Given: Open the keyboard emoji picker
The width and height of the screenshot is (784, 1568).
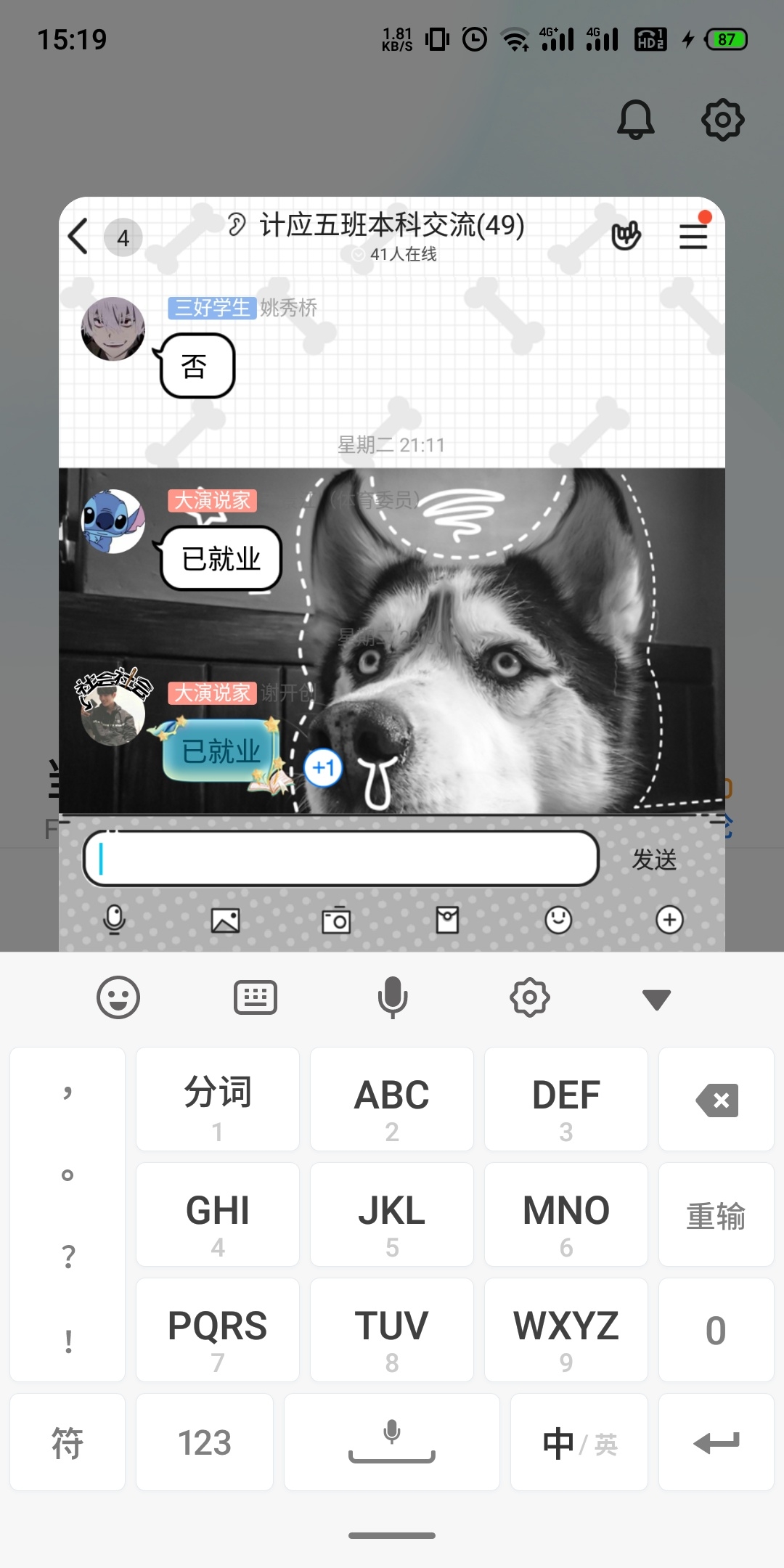Looking at the screenshot, I should click(118, 997).
